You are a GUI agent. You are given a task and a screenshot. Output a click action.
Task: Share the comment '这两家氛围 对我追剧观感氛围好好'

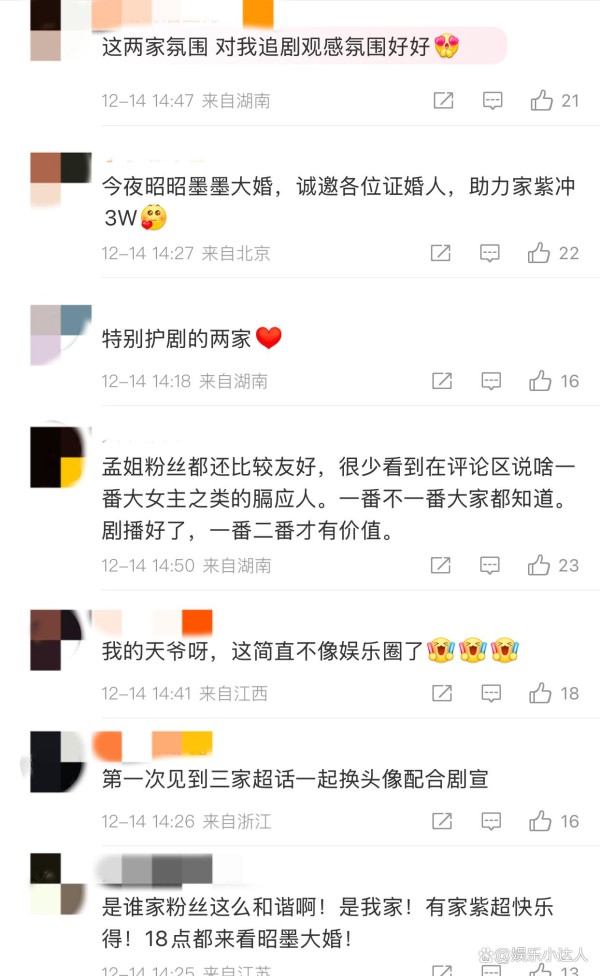click(x=442, y=100)
